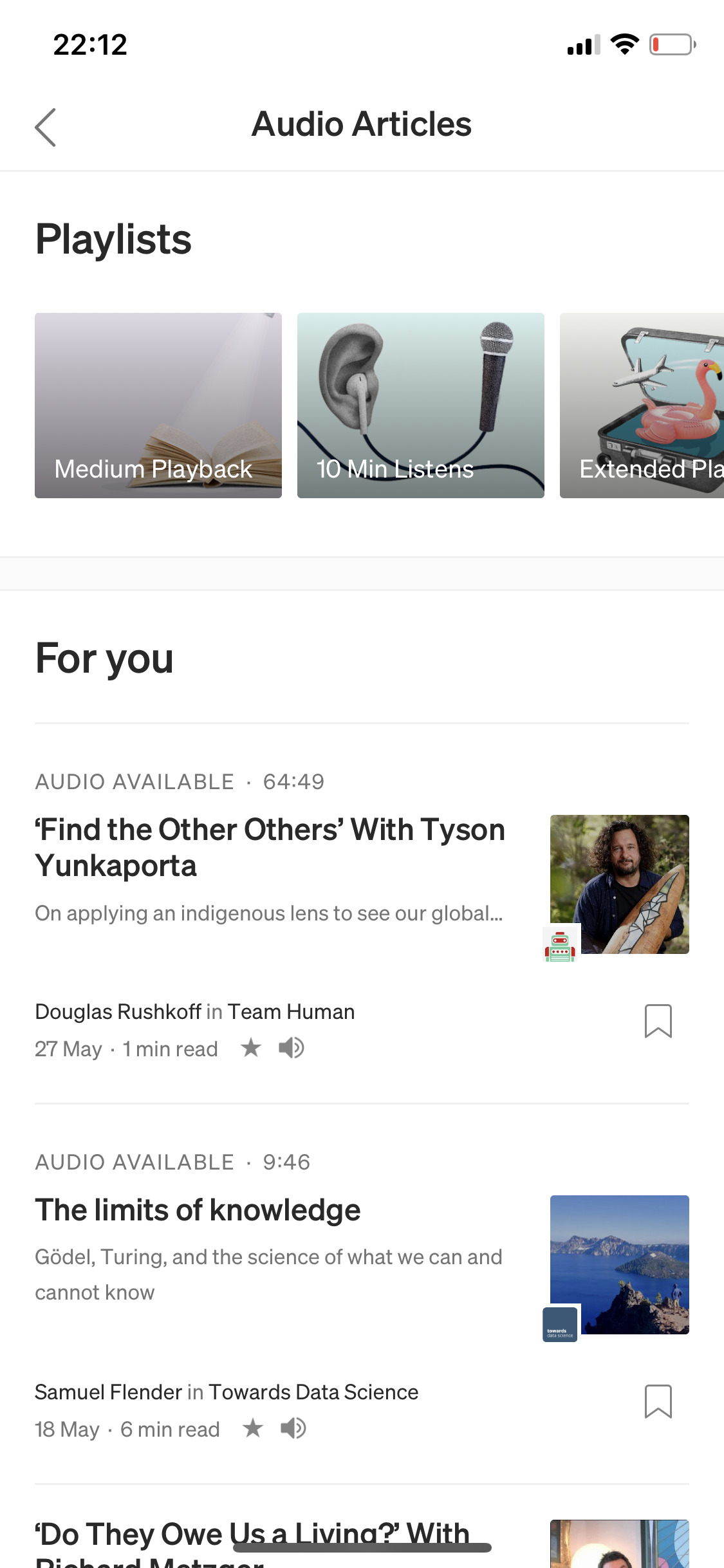724x1568 pixels.
Task: Tap the Wi-Fi icon in the status bar
Action: click(624, 43)
